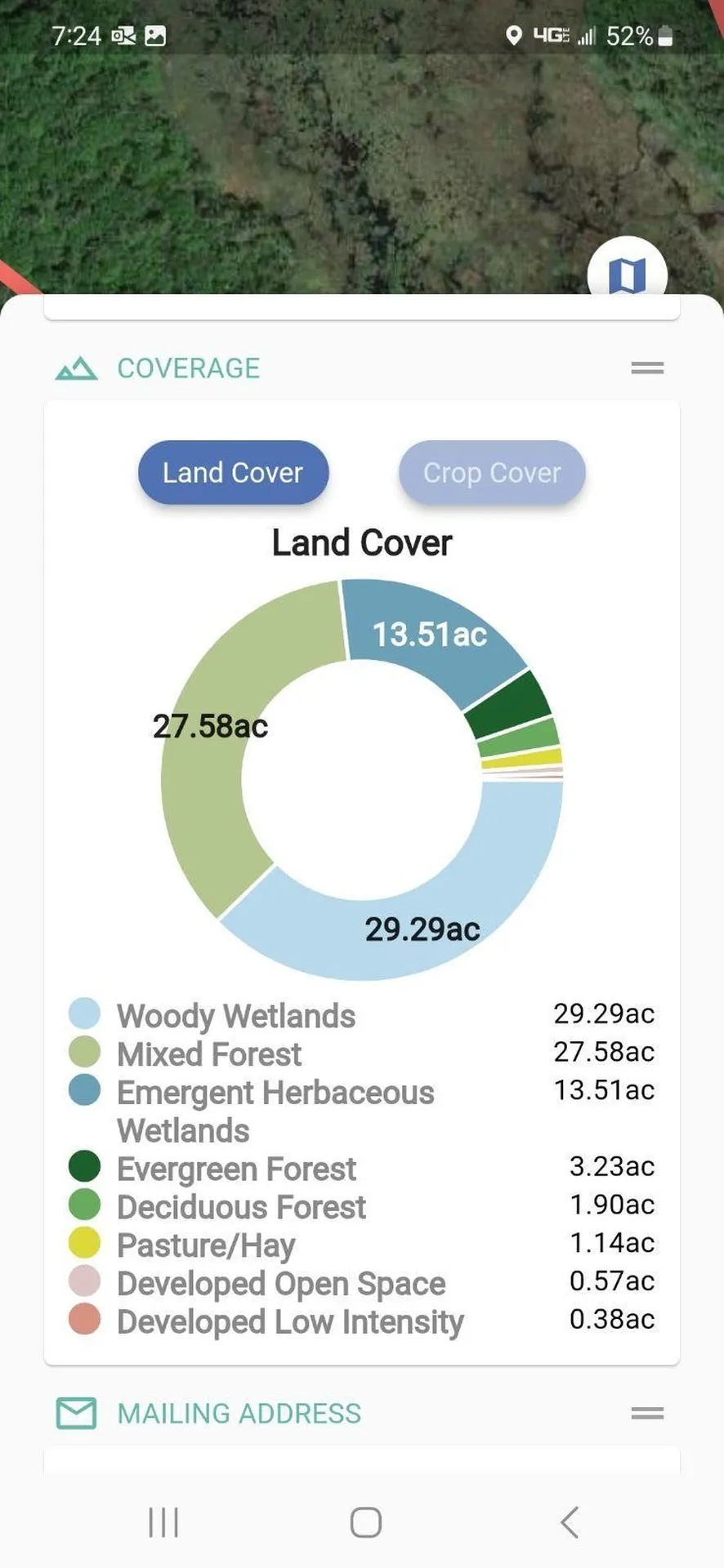724x1568 pixels.
Task: Open recent apps from navigation bar
Action: click(x=163, y=1522)
